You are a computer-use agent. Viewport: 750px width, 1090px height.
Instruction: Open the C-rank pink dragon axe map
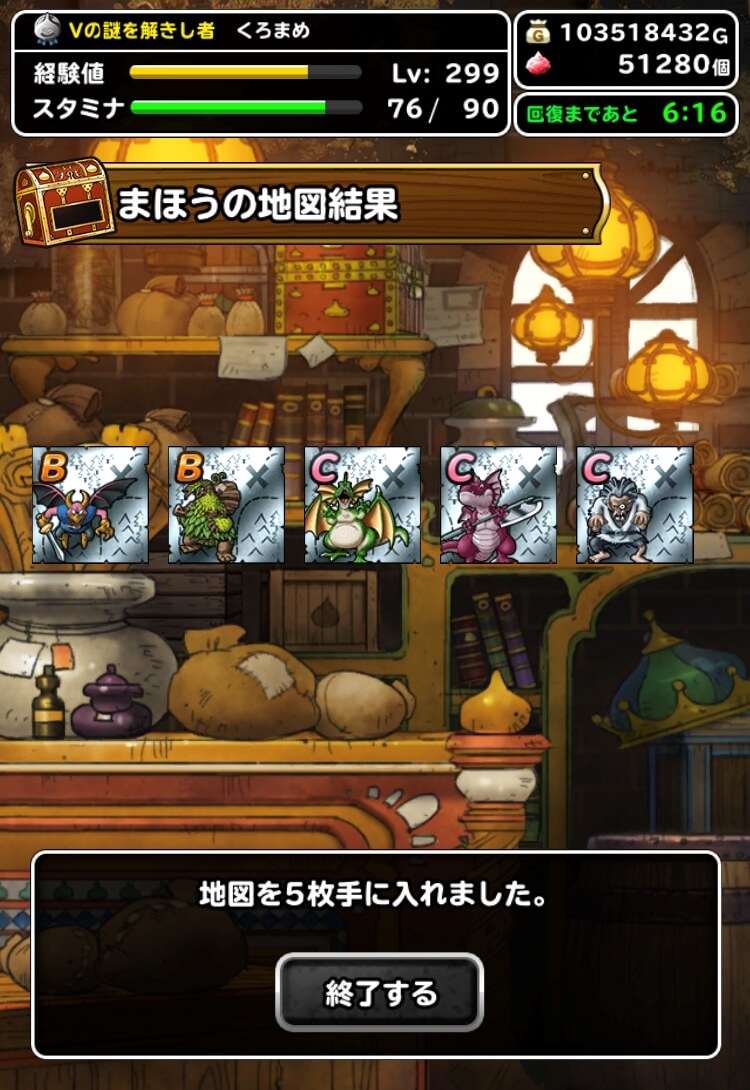pos(498,505)
